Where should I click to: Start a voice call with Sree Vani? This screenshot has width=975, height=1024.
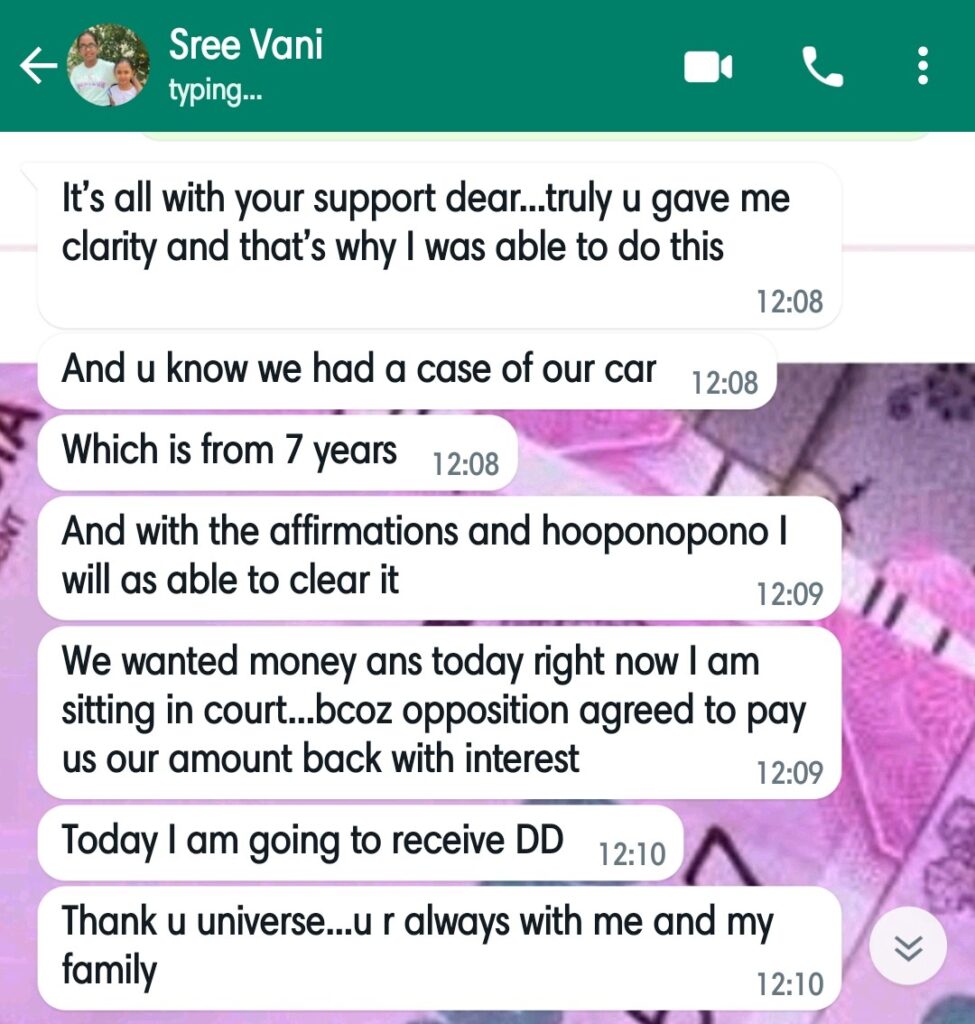(x=822, y=67)
